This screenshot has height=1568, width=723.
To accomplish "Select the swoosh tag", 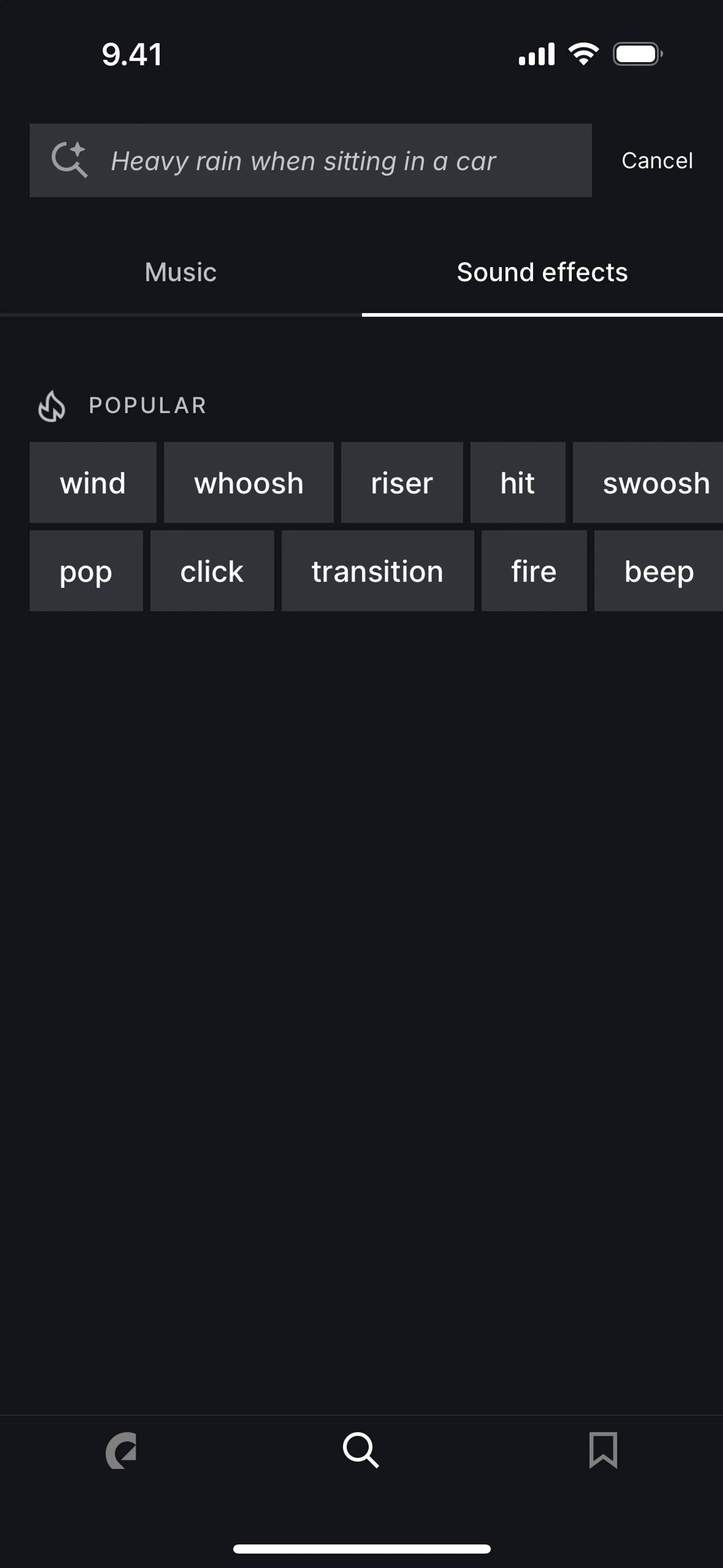I will (651, 483).
